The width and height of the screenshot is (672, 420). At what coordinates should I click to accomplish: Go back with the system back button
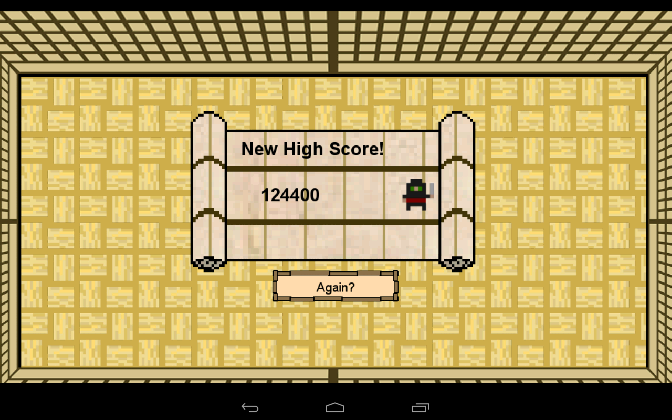[x=250, y=407]
